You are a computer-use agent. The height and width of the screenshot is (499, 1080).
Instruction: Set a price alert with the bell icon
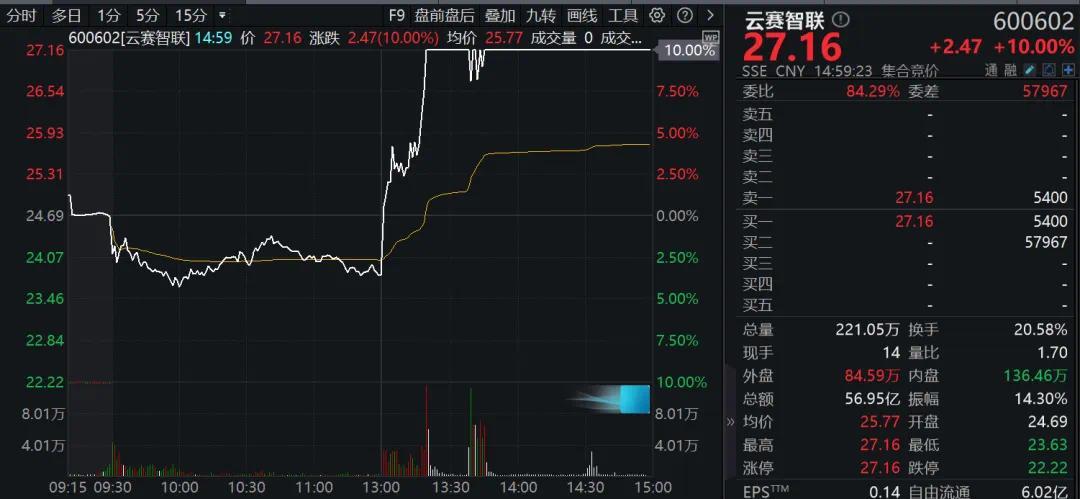point(1051,70)
